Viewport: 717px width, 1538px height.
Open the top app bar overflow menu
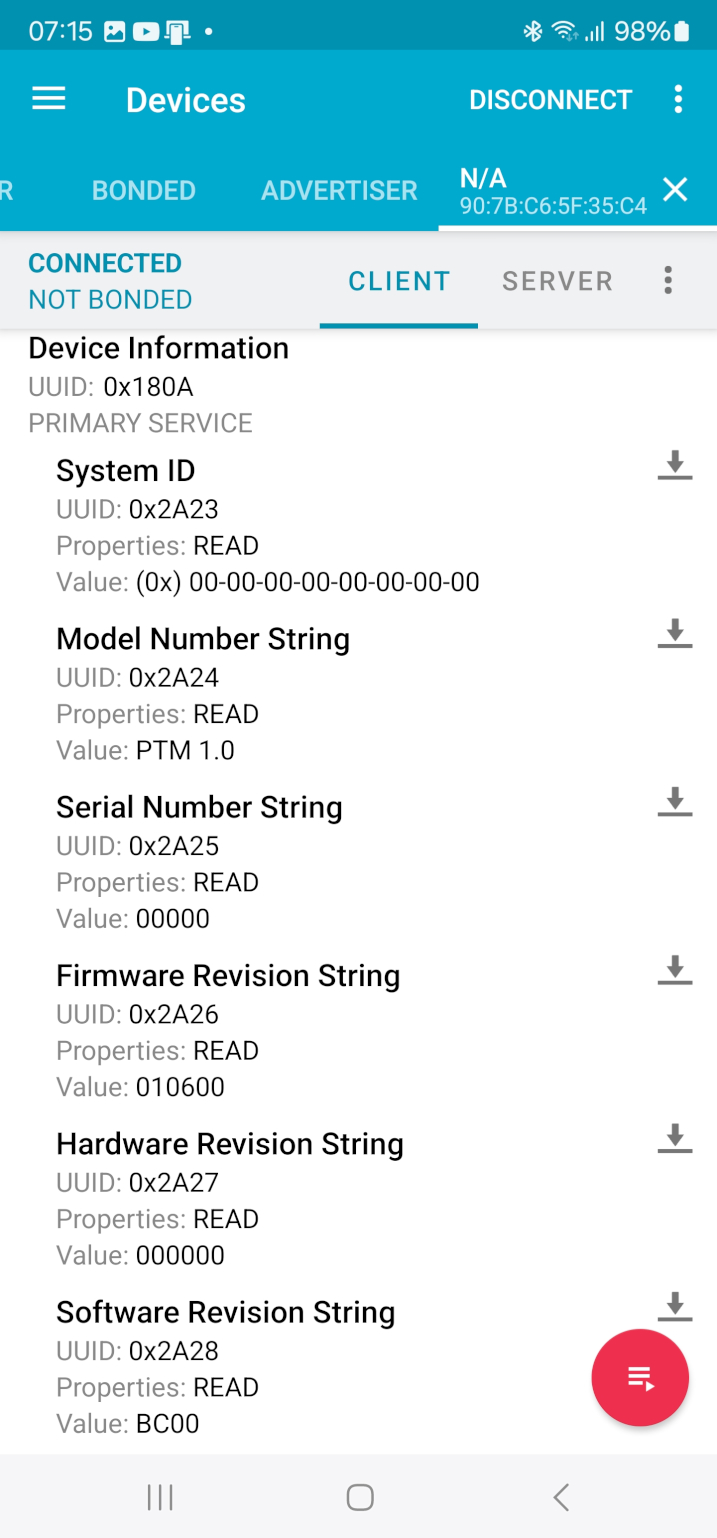[678, 99]
